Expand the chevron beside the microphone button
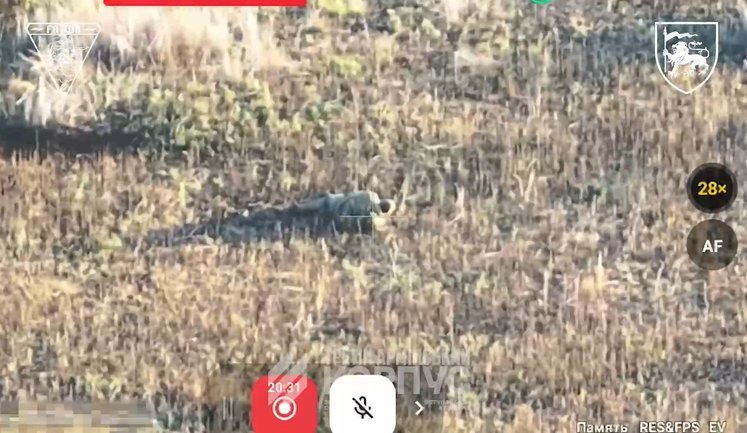Image resolution: width=747 pixels, height=433 pixels. pyautogui.click(x=419, y=408)
